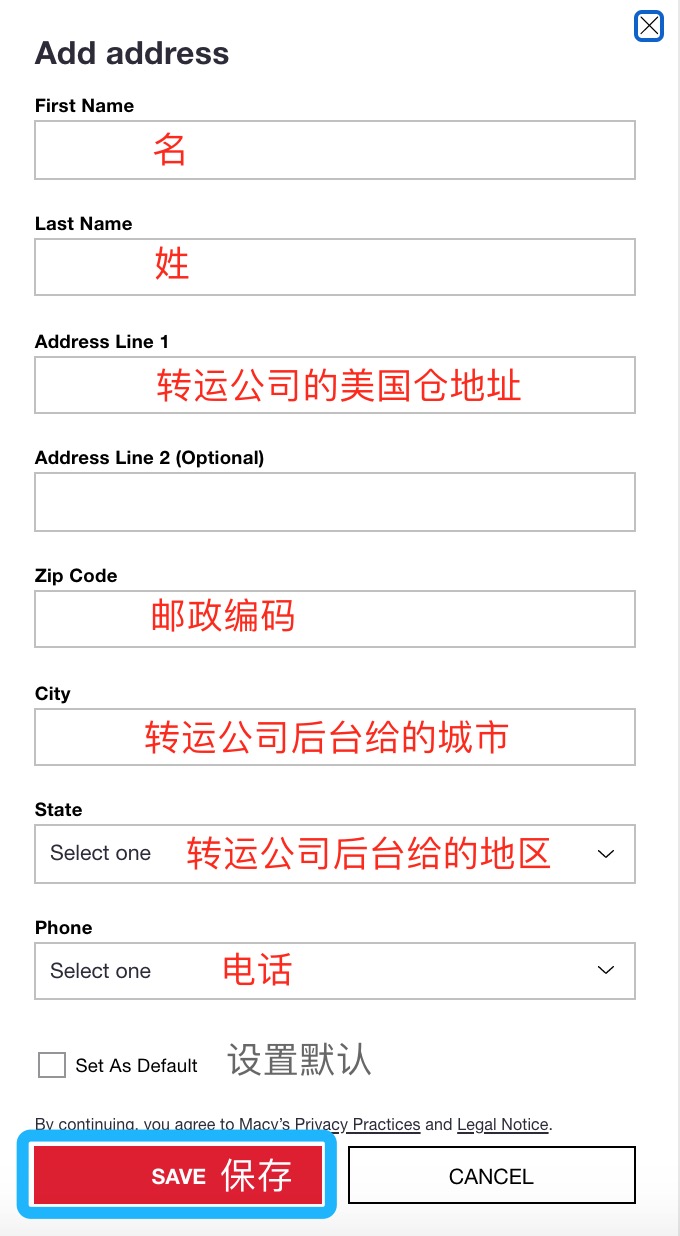Cancel adding the address
Image resolution: width=680 pixels, height=1236 pixels.
(x=491, y=1175)
